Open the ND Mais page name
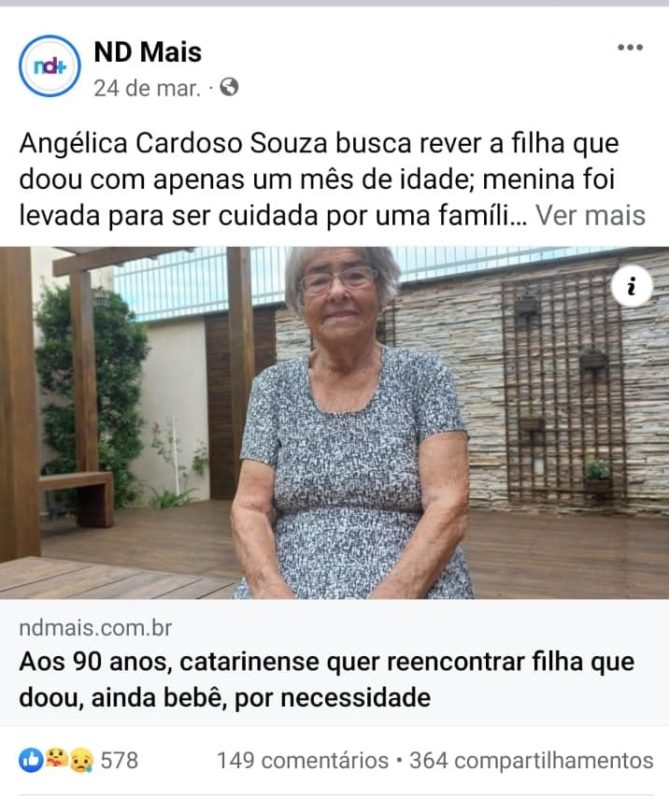Image resolution: width=669 pixels, height=800 pixels. [147, 52]
